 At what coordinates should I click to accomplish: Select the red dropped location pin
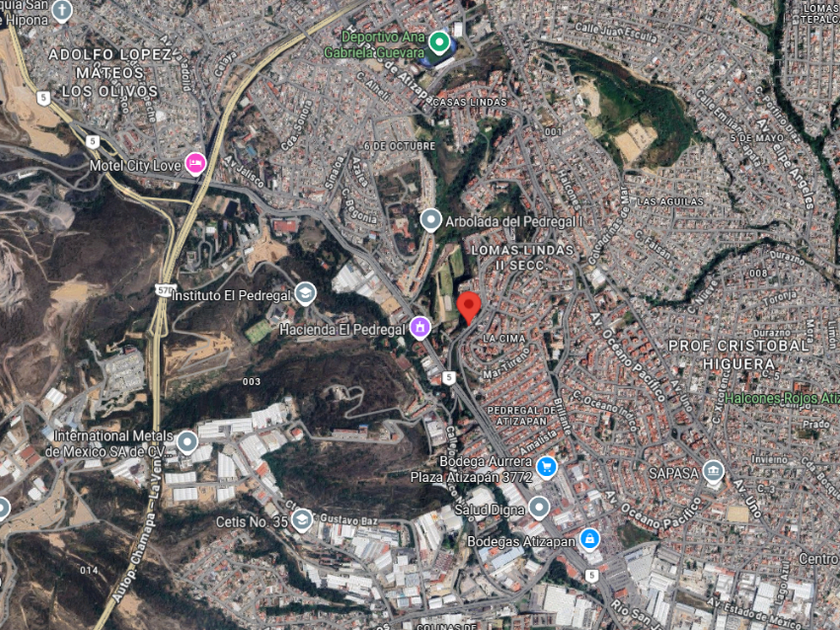pos(469,308)
